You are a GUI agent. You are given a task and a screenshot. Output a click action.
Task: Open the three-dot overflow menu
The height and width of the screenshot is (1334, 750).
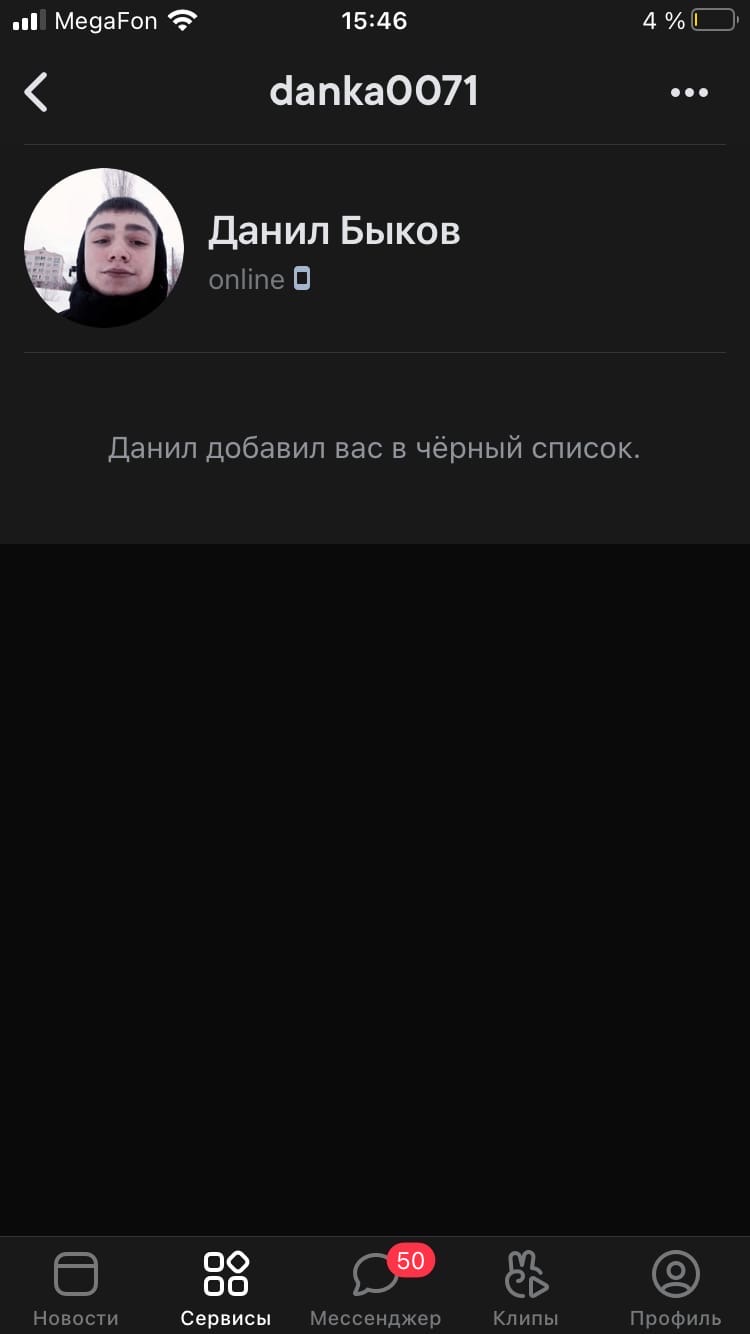click(x=689, y=93)
